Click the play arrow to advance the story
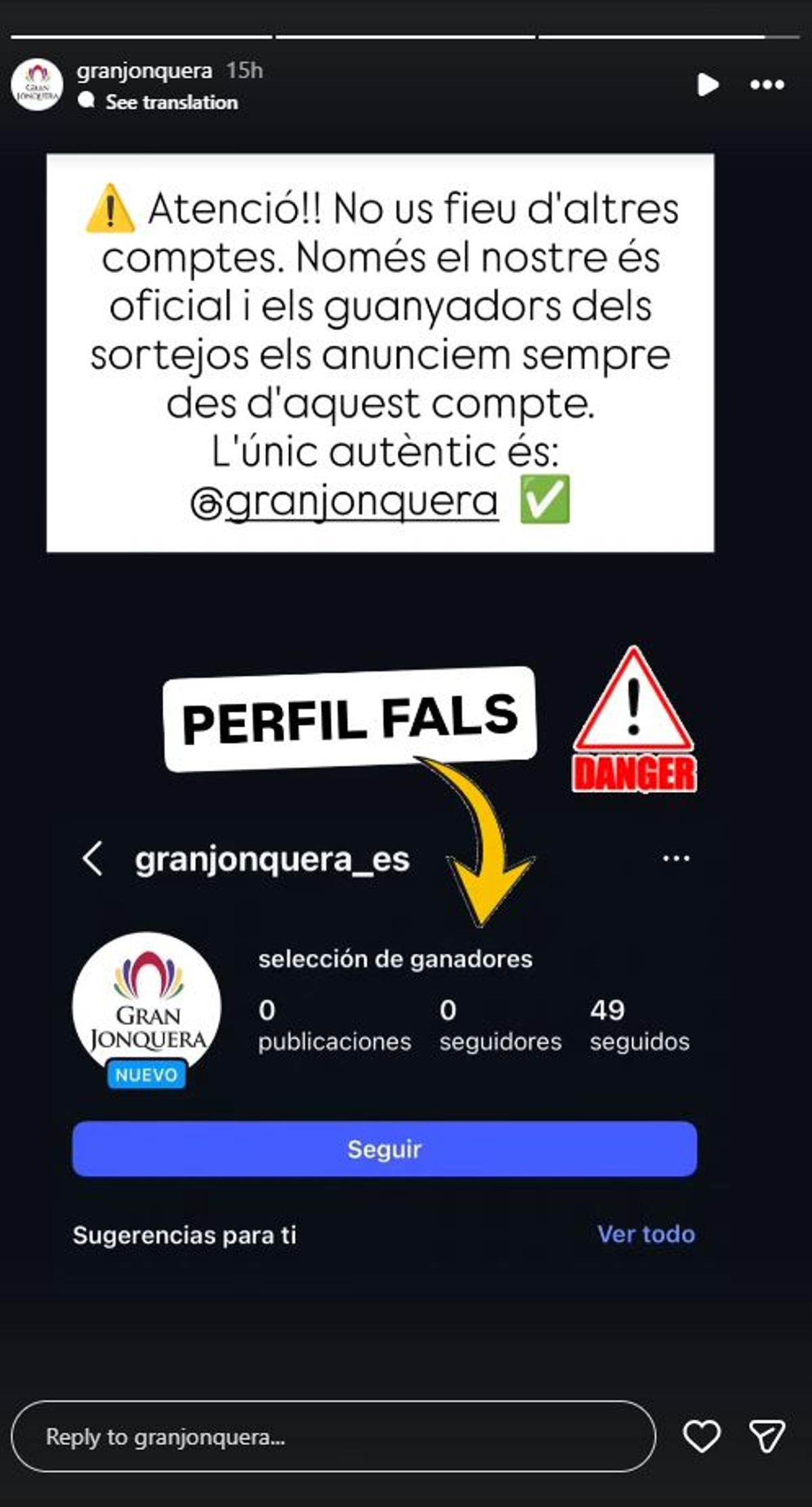 tap(708, 85)
